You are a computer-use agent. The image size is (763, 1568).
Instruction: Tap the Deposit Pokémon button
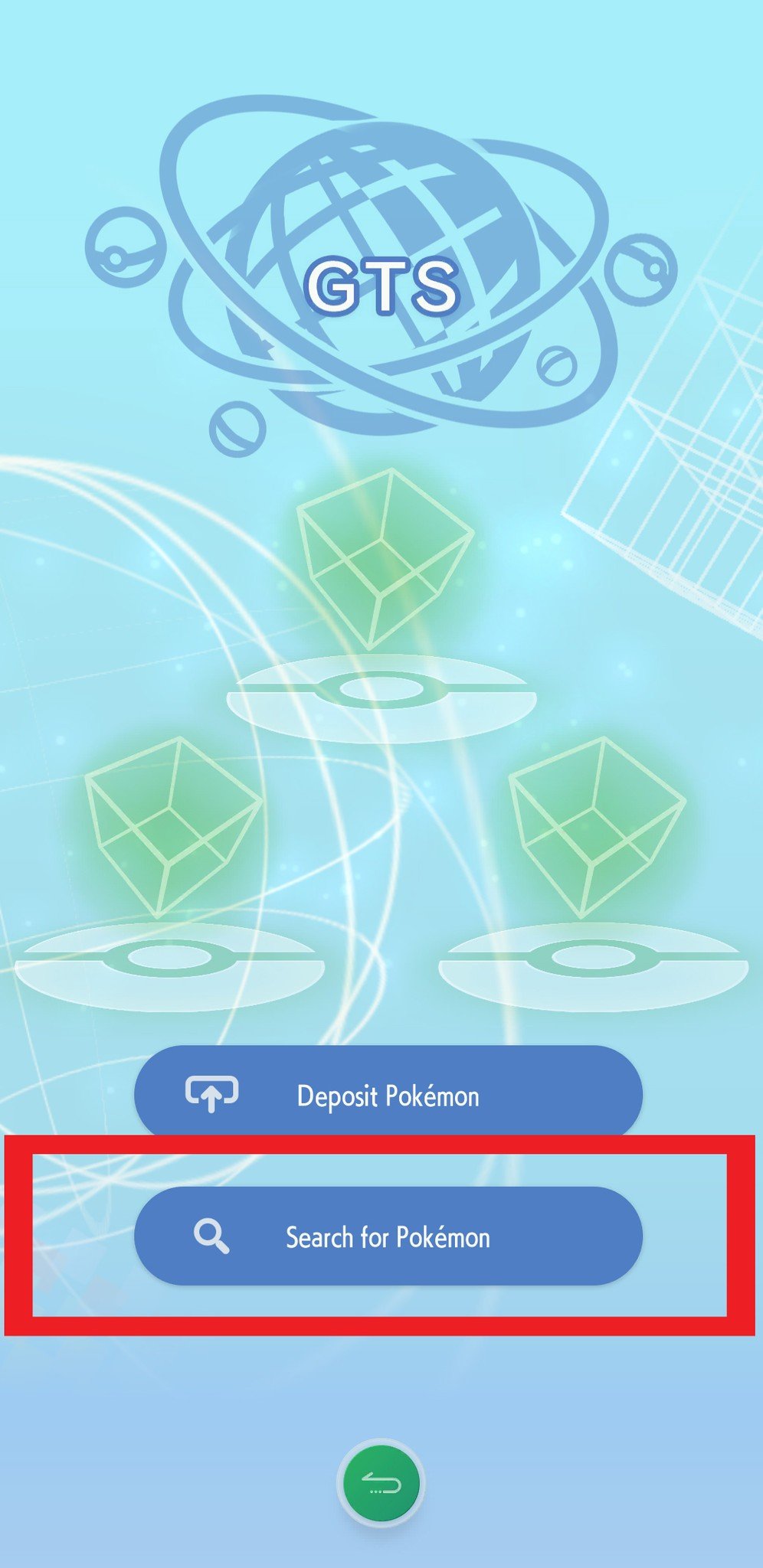(x=388, y=1093)
